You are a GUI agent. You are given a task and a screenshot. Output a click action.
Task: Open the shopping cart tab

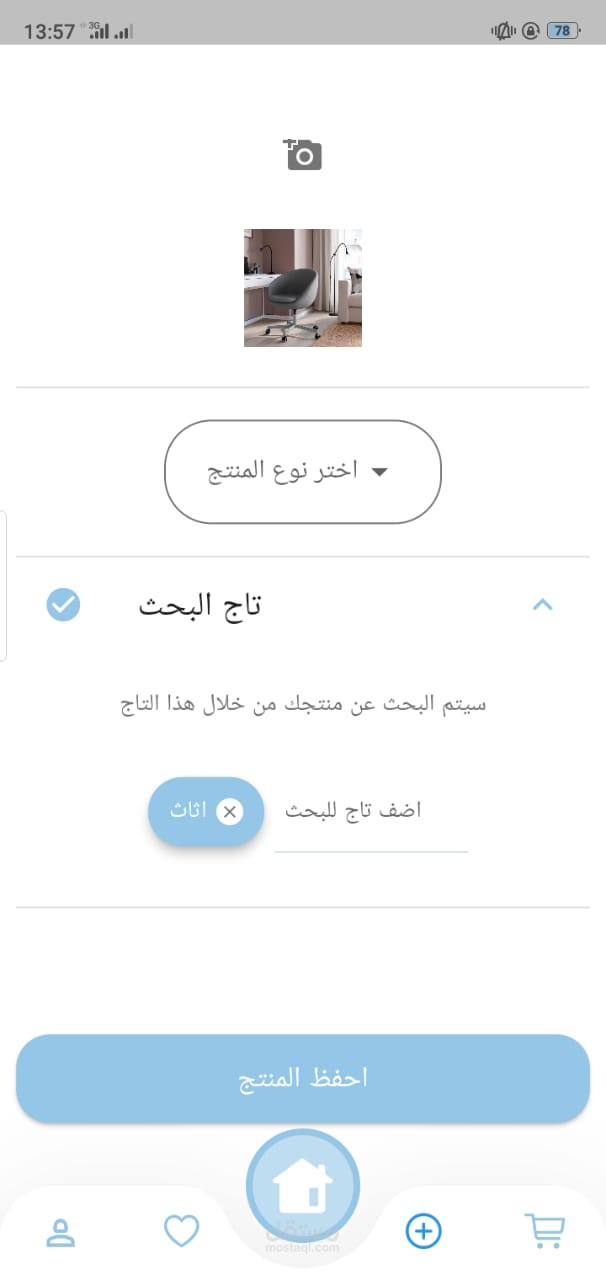(x=545, y=1231)
